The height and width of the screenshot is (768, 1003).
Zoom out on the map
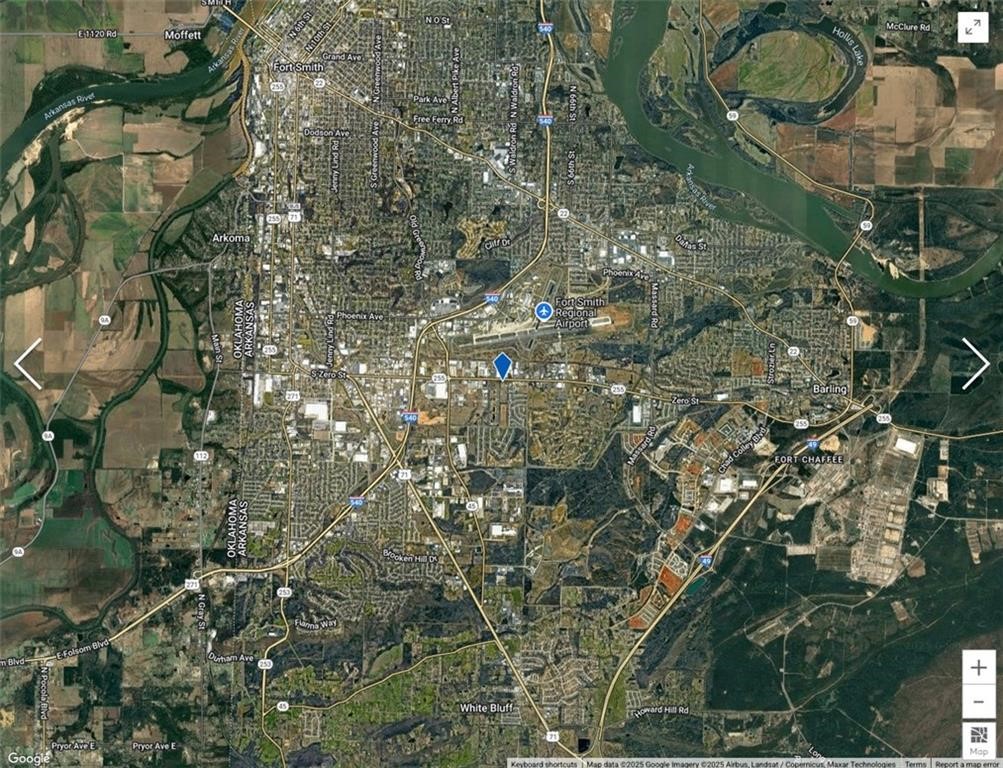pyautogui.click(x=979, y=702)
